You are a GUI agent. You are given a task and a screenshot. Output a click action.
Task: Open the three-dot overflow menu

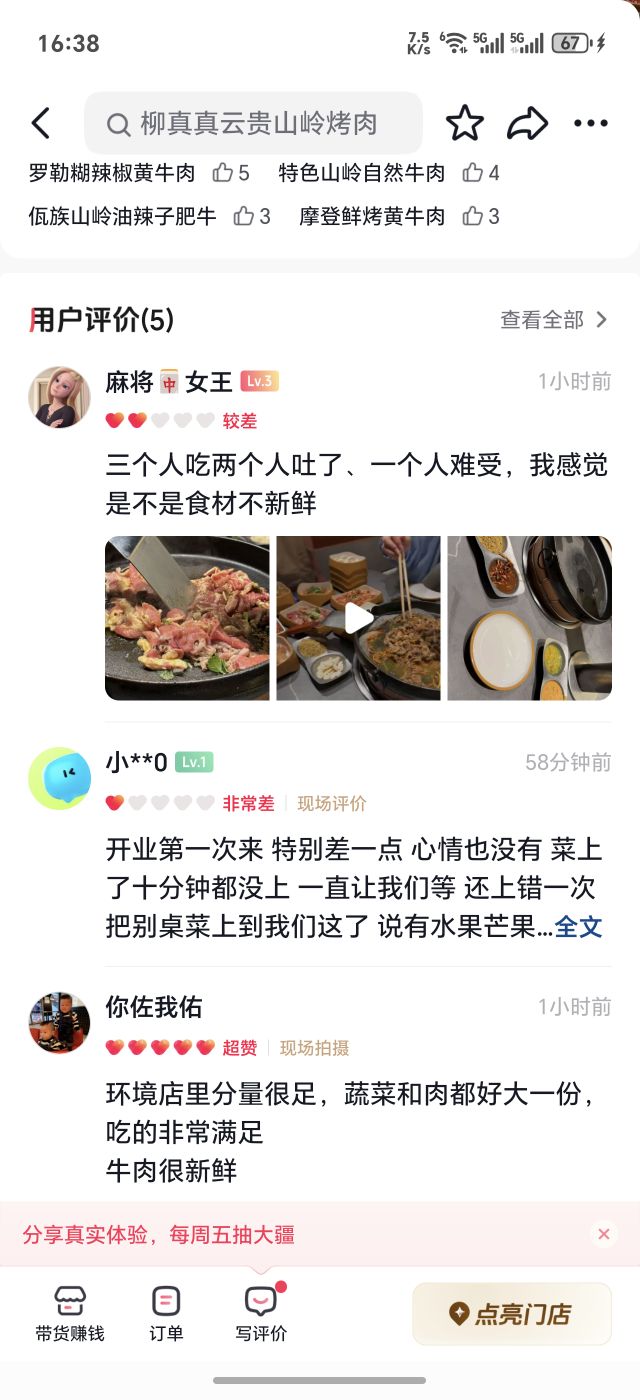[x=591, y=124]
